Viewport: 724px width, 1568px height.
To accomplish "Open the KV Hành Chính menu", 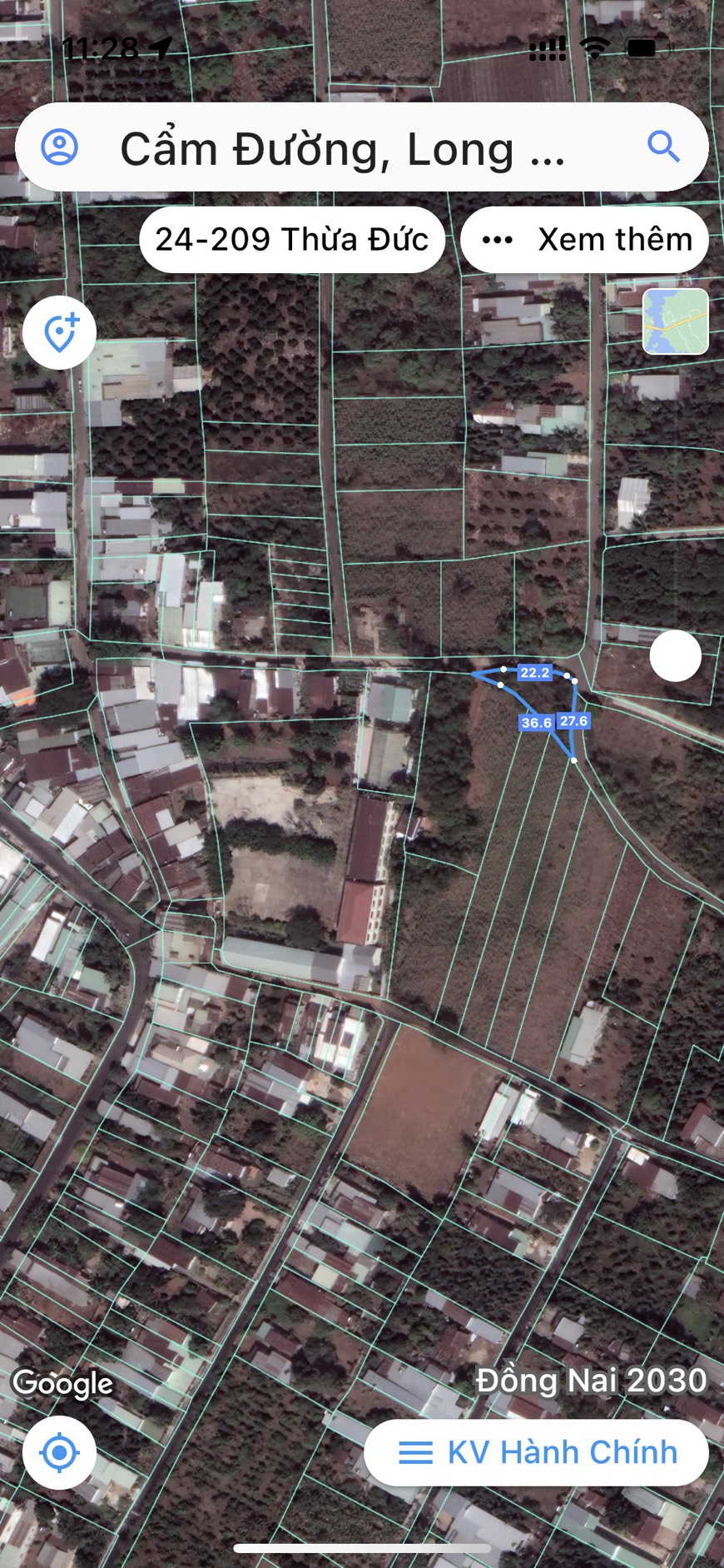I will point(537,1453).
